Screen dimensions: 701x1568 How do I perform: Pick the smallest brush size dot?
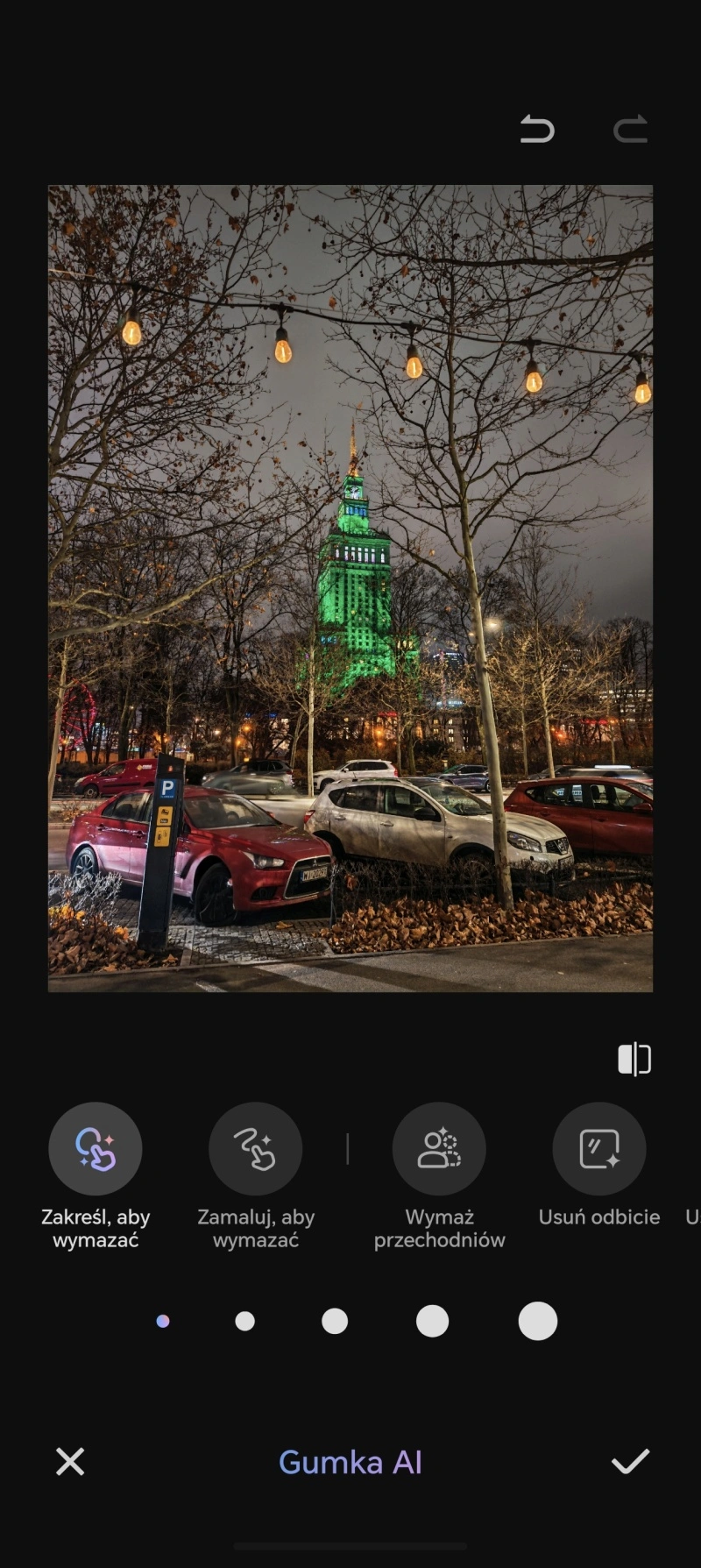point(163,1321)
